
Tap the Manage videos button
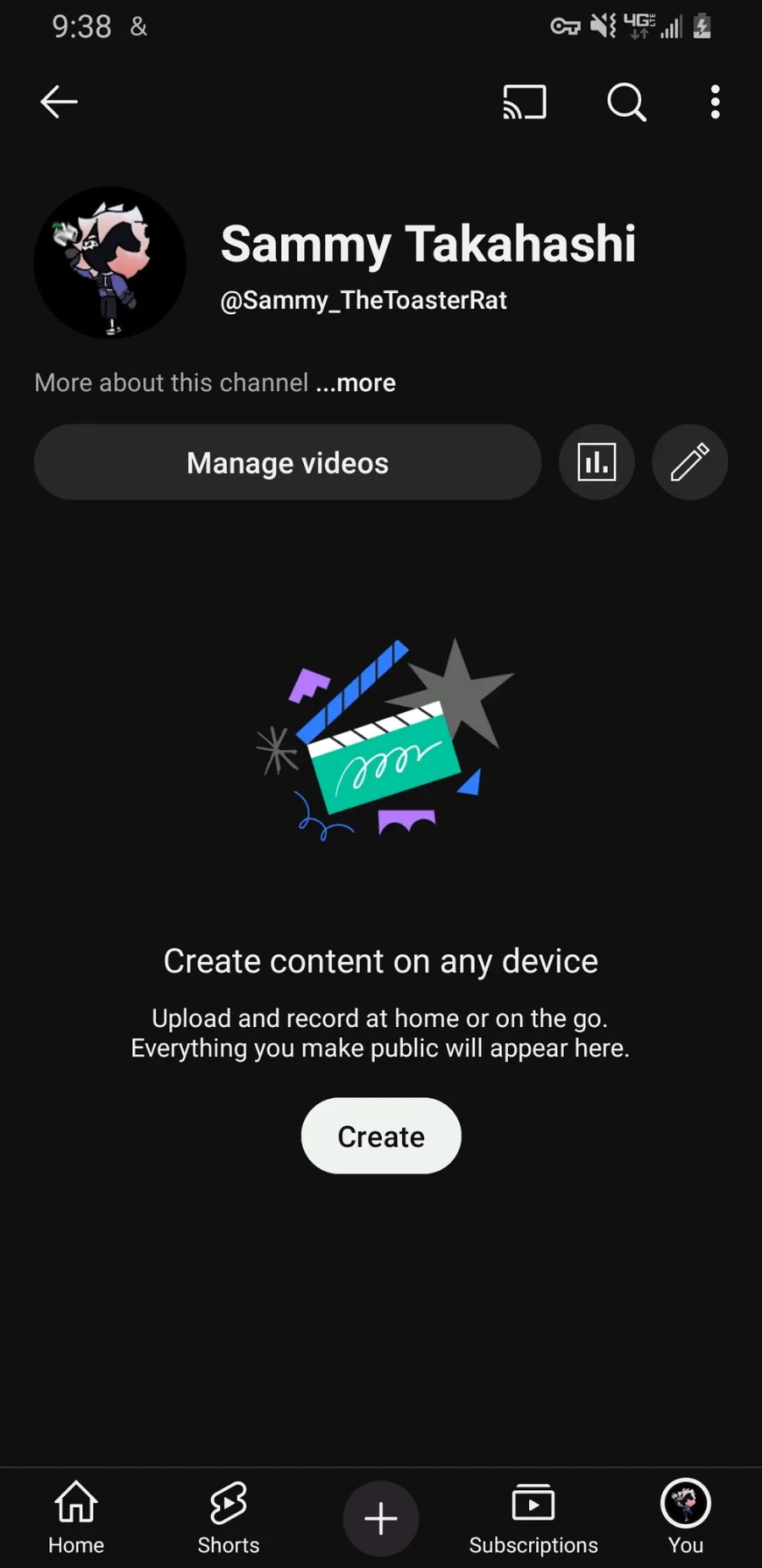click(x=288, y=462)
